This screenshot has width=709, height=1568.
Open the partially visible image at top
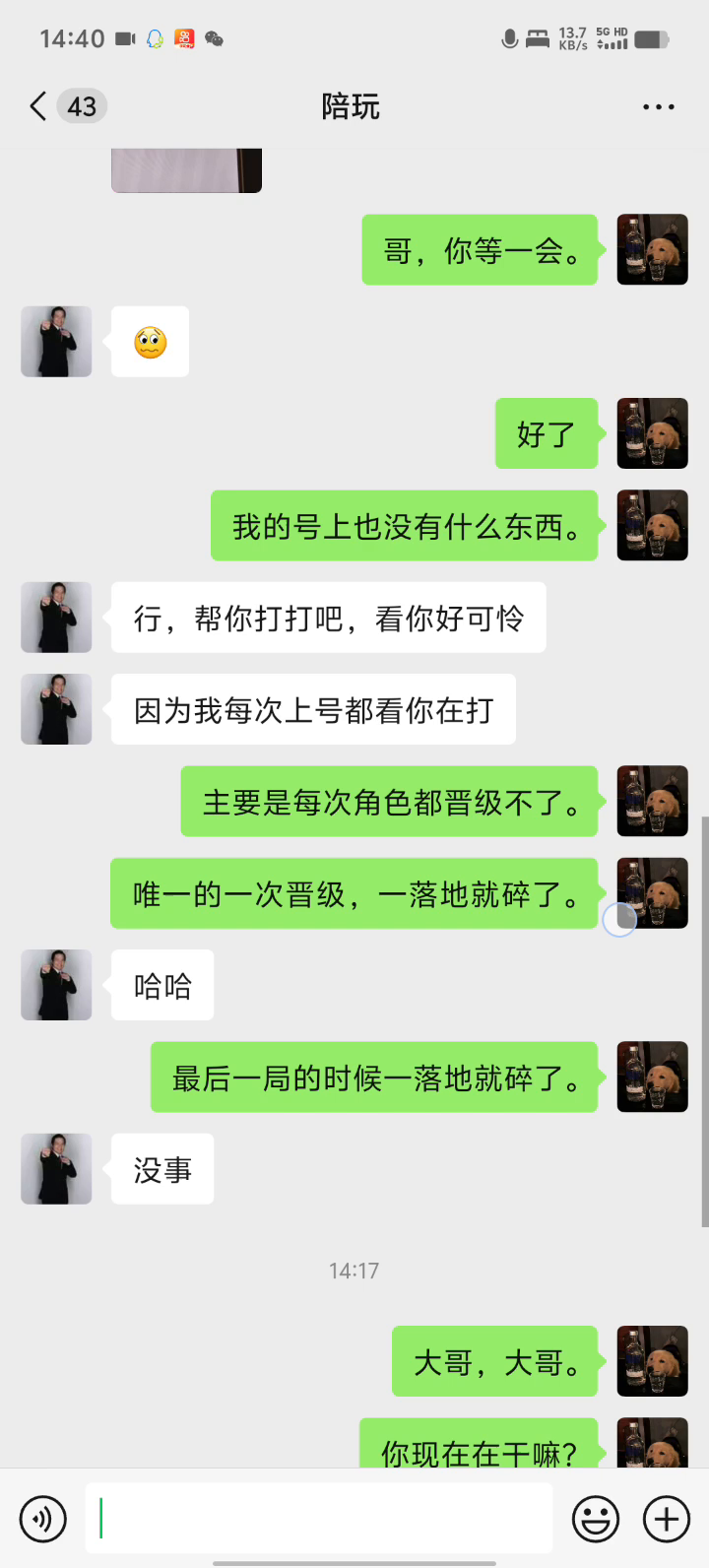coord(187,170)
